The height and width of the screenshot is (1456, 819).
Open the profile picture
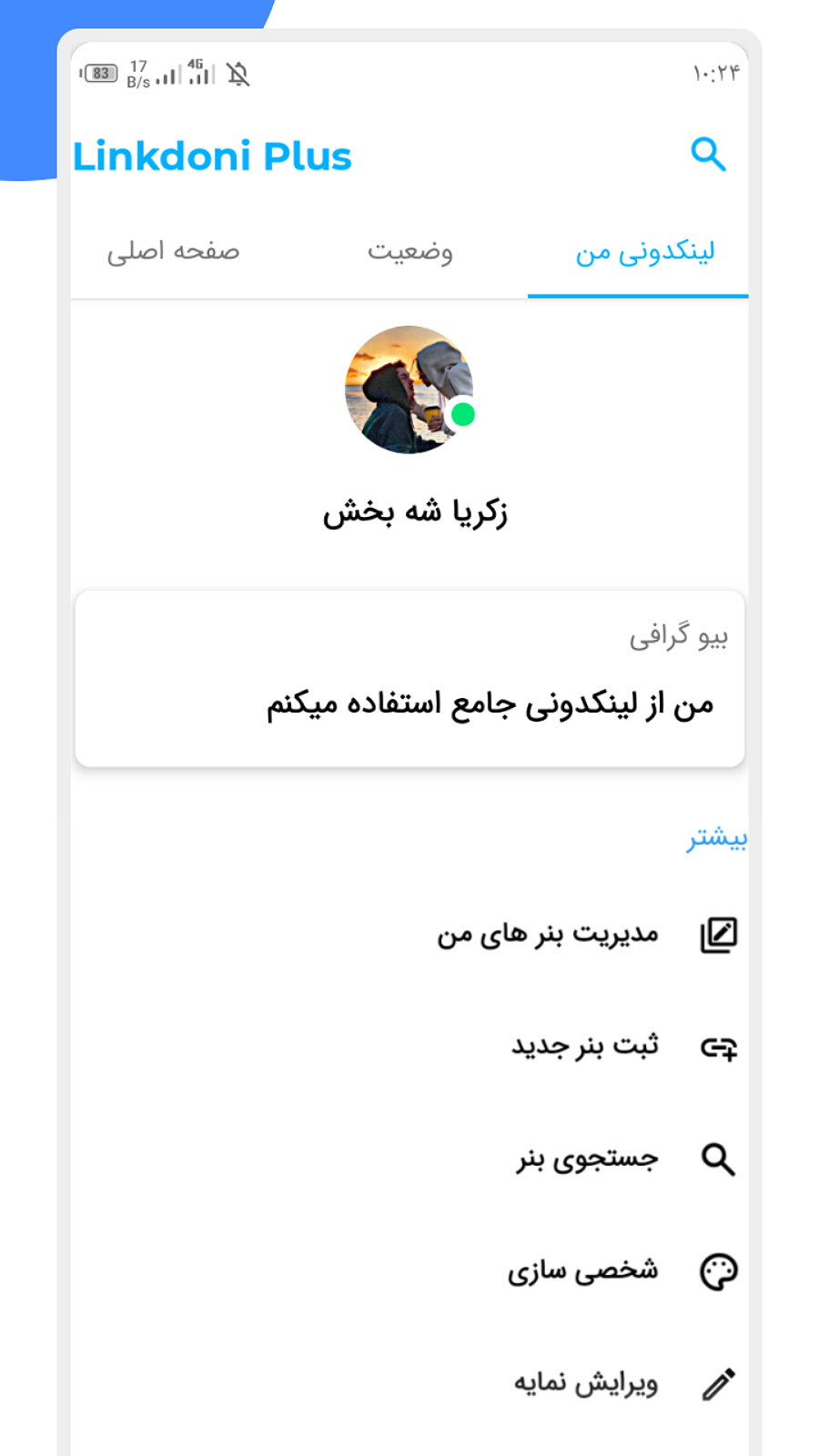tap(409, 389)
